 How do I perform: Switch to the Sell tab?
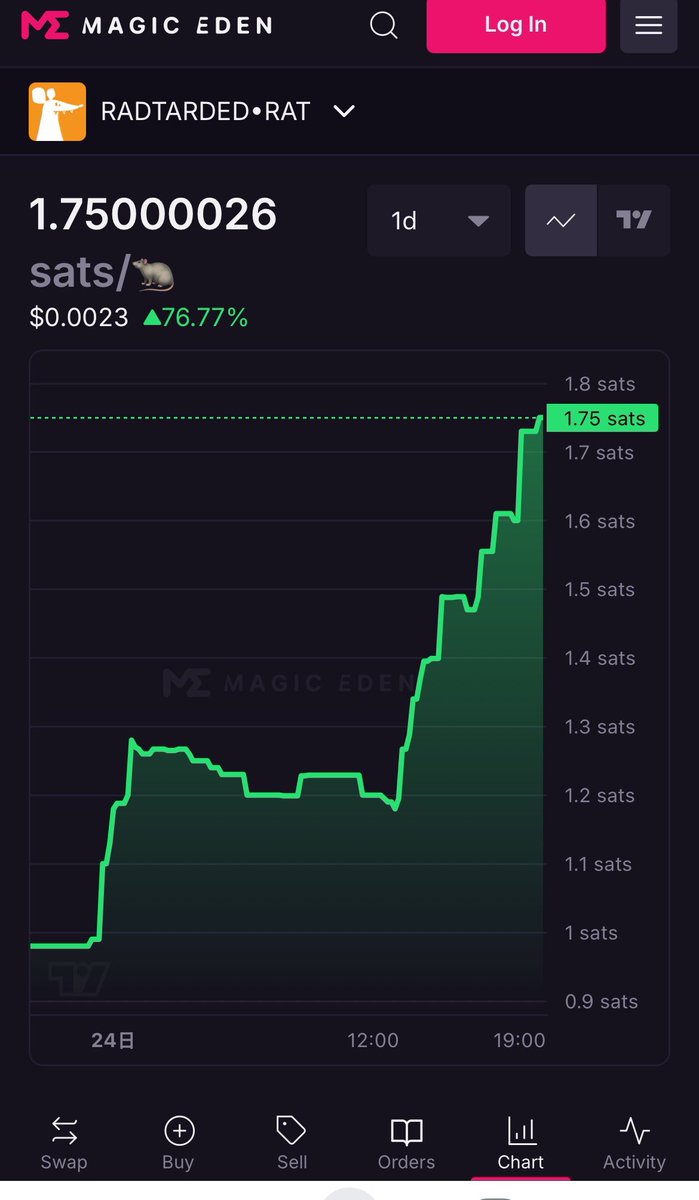[x=292, y=1143]
